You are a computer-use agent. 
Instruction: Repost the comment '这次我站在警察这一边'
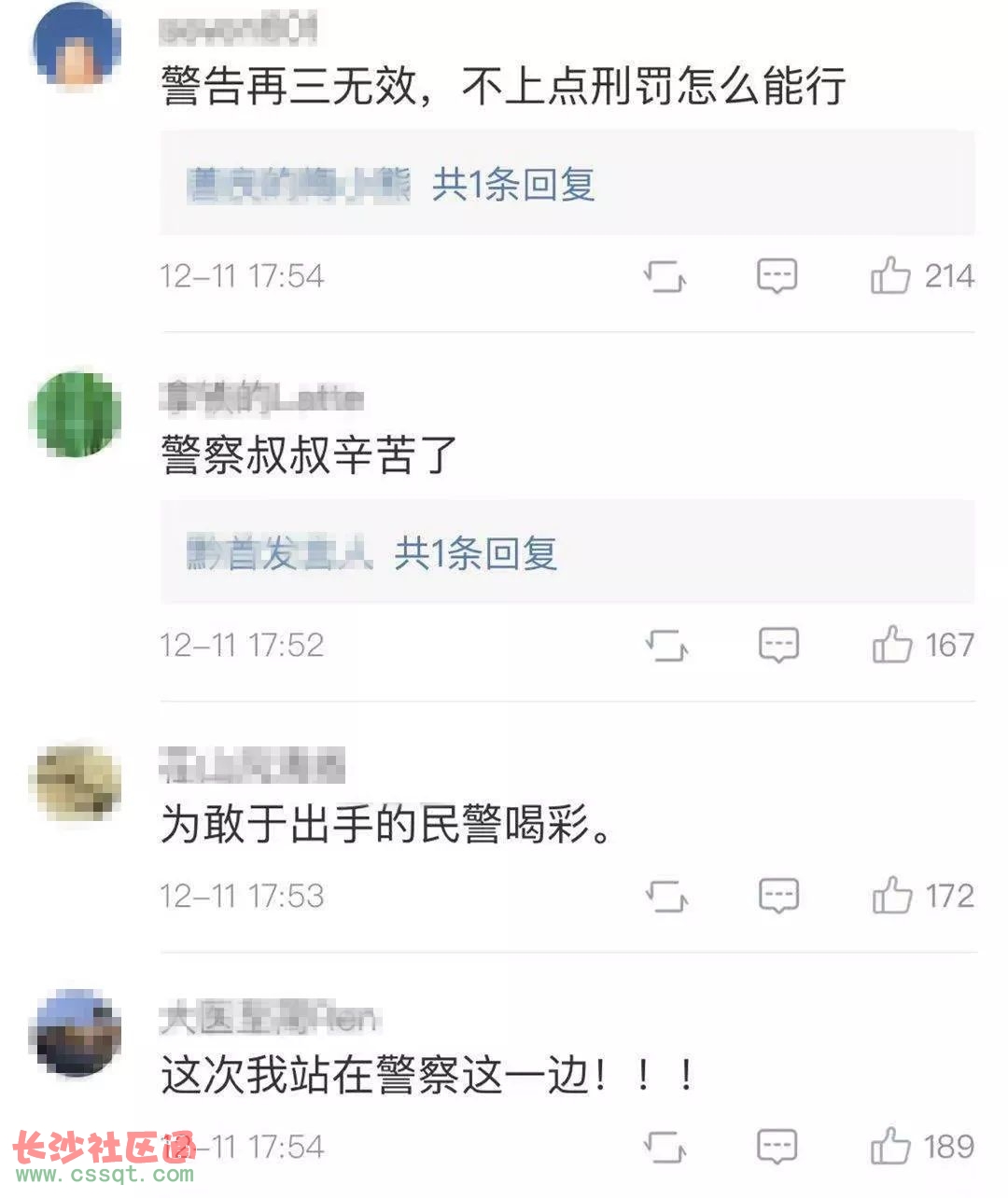[665, 1147]
